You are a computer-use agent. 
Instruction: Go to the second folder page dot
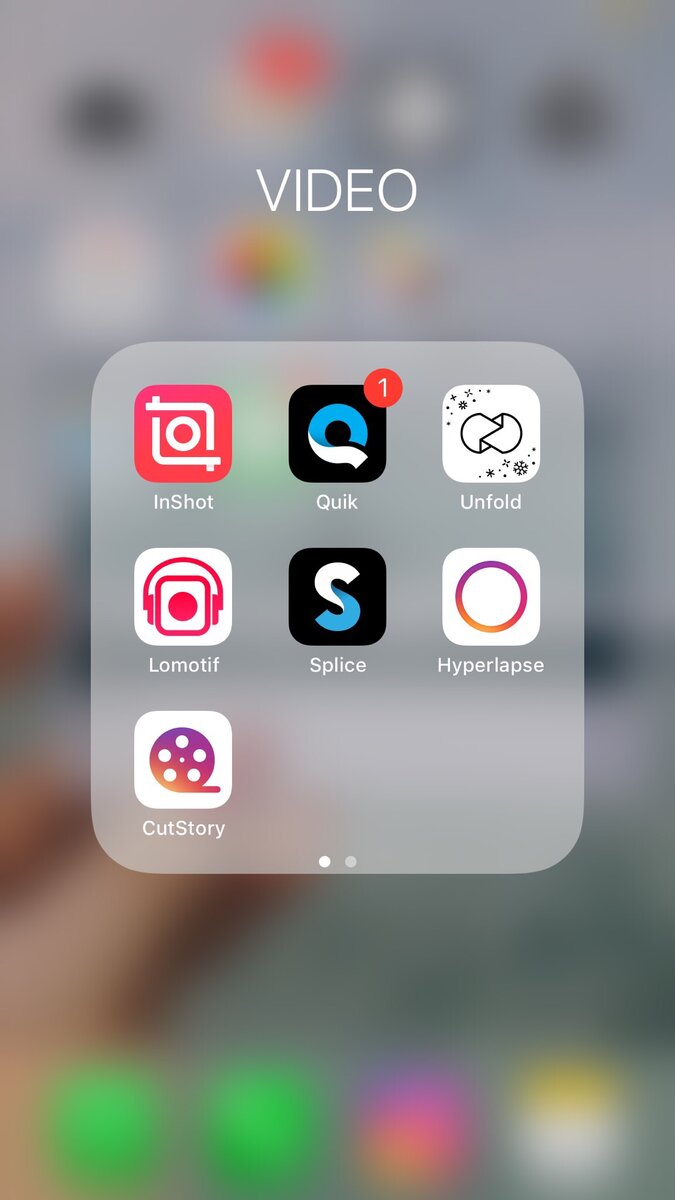350,861
